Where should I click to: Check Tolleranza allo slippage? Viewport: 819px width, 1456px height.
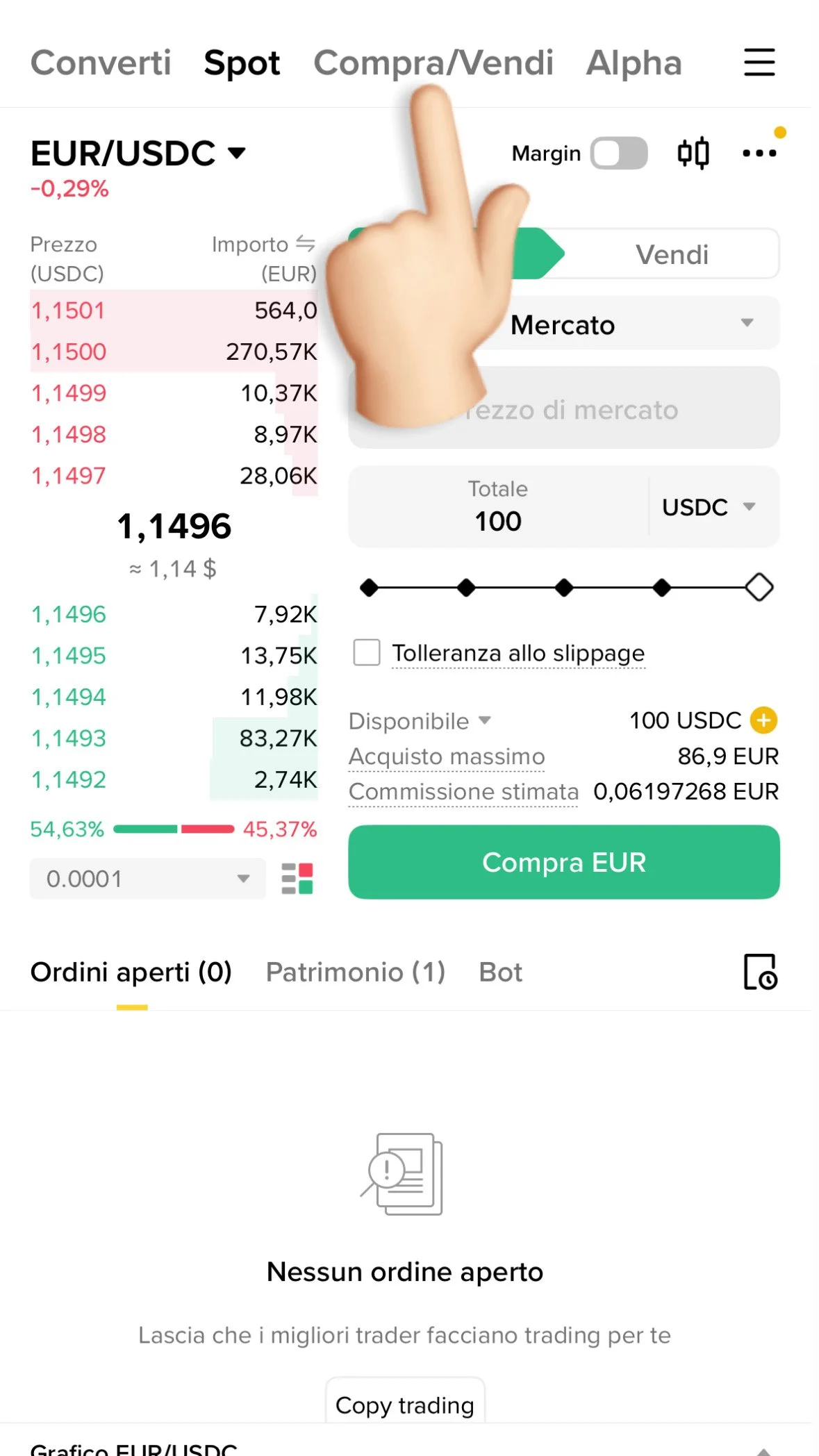[x=367, y=653]
